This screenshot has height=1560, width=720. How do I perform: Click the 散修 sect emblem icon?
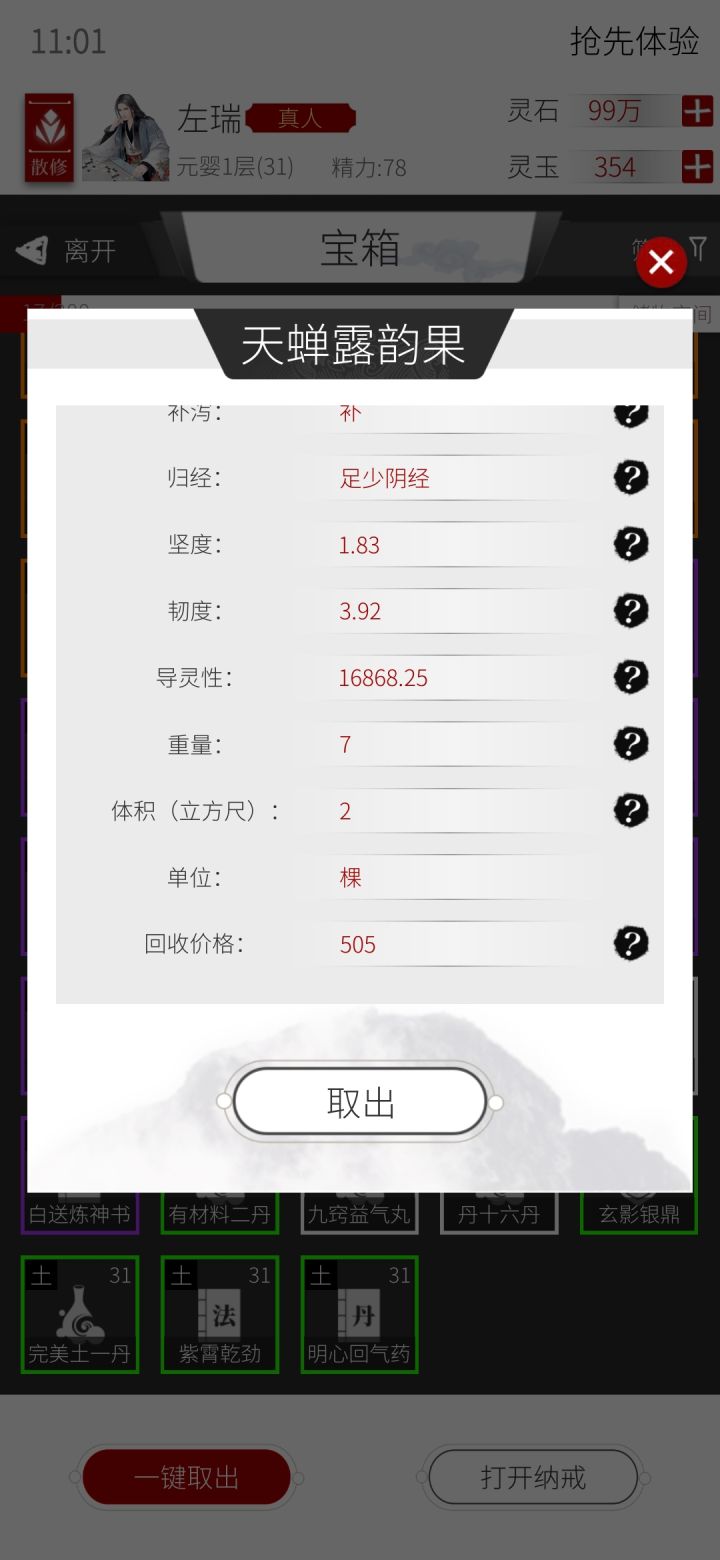[47, 138]
